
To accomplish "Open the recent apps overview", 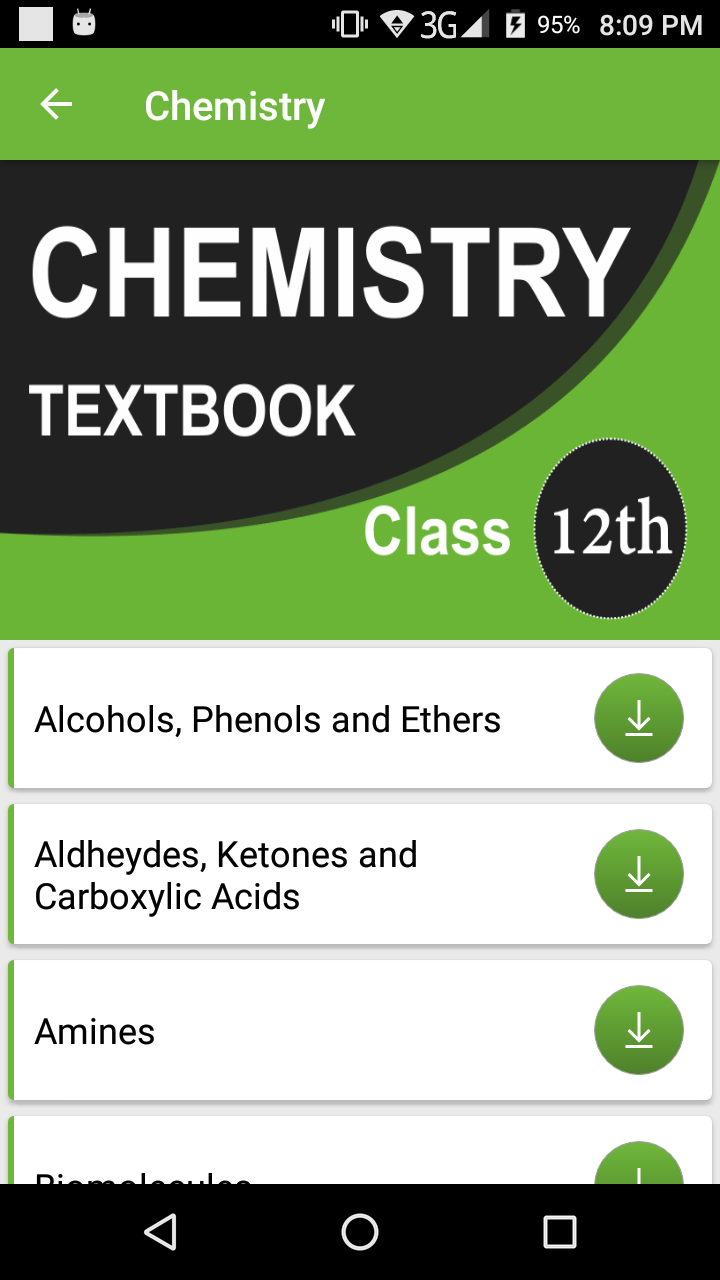I will (559, 1232).
